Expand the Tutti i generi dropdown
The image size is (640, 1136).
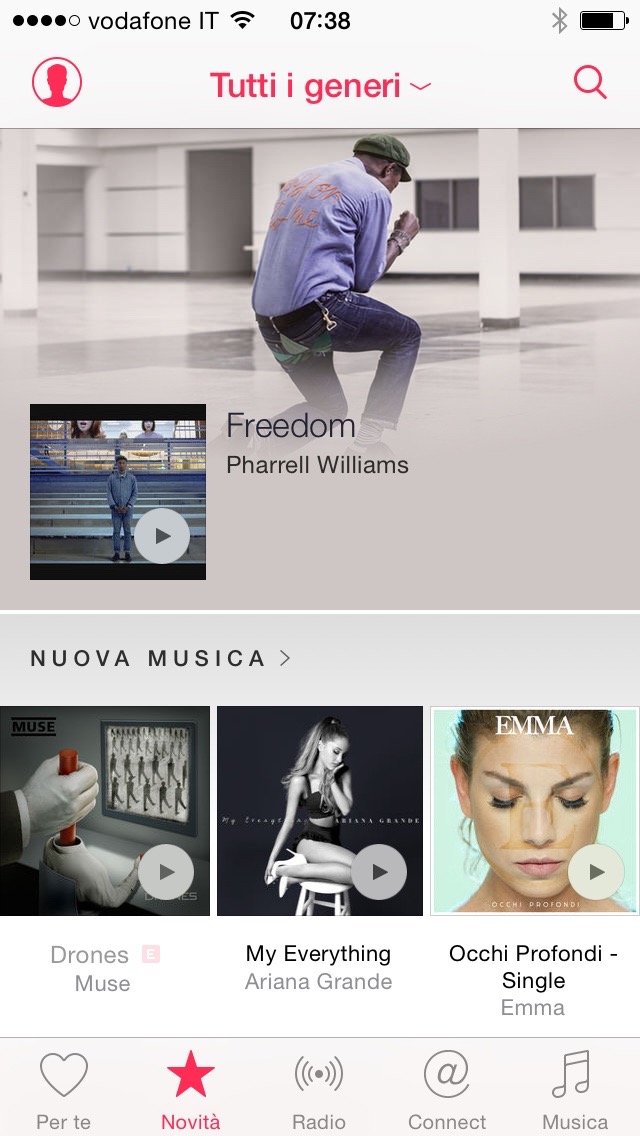tap(320, 85)
